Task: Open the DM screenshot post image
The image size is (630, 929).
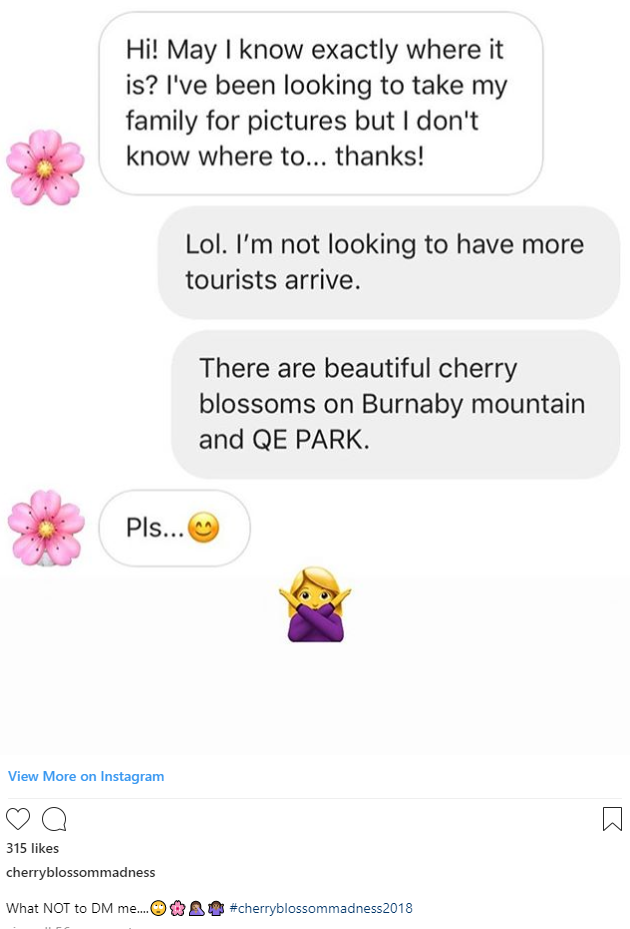Action: tap(315, 380)
